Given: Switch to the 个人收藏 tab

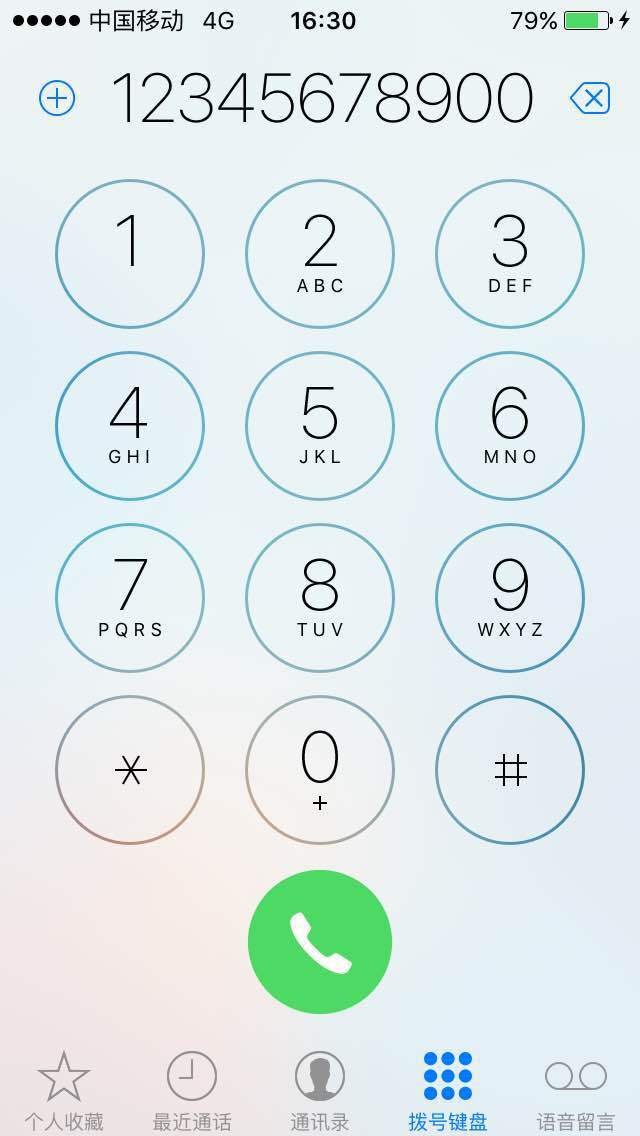Looking at the screenshot, I should click(64, 1090).
